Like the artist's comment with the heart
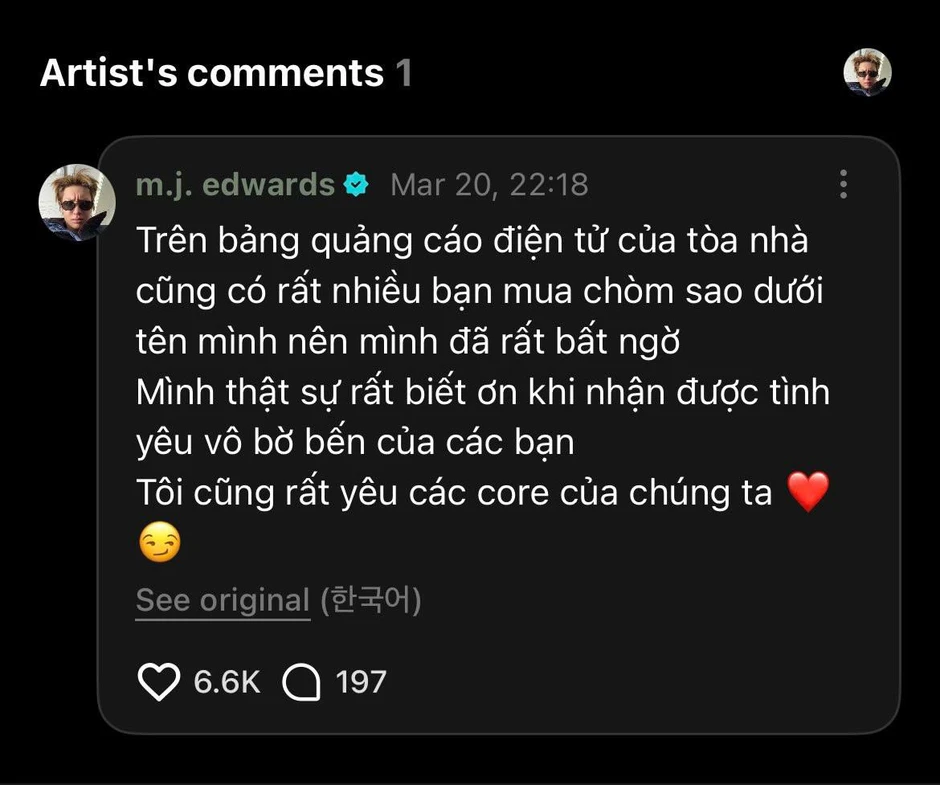Viewport: 940px width, 785px height. click(x=158, y=682)
